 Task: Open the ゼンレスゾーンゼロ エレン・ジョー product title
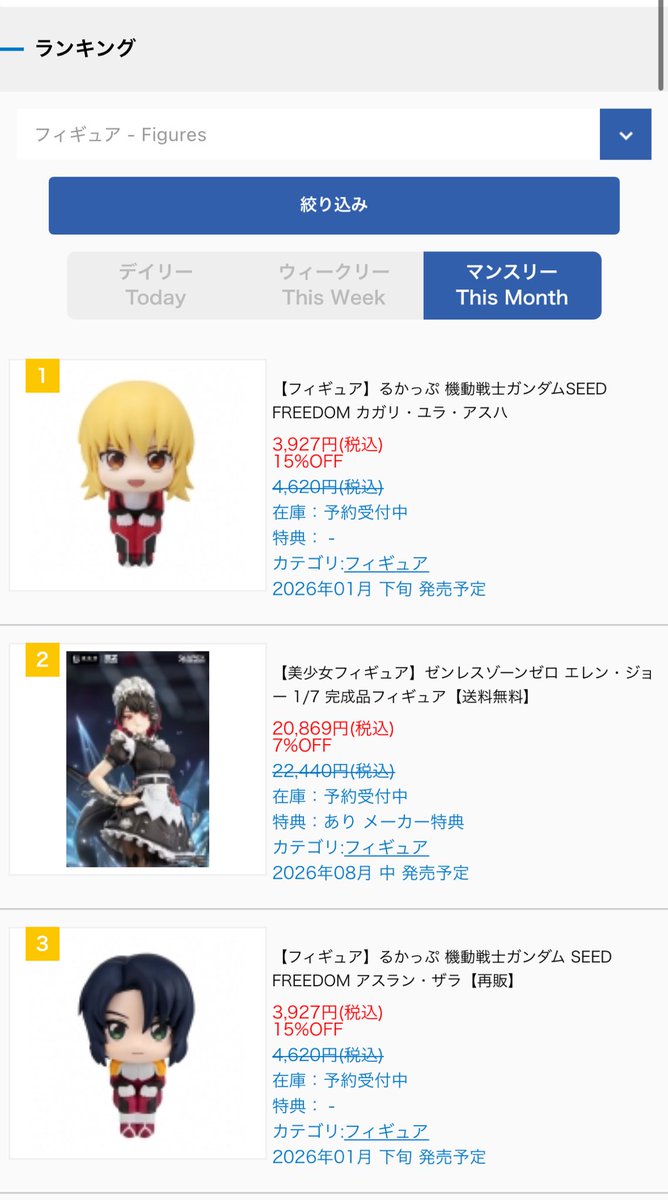[x=462, y=684]
